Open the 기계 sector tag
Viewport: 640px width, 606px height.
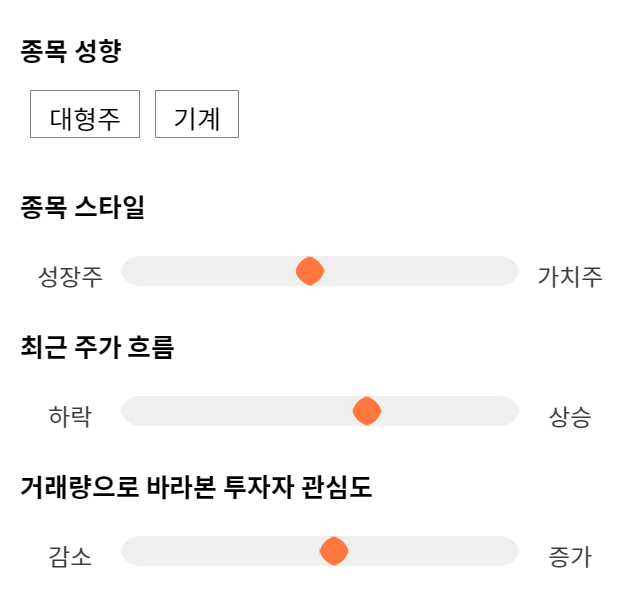pos(197,114)
